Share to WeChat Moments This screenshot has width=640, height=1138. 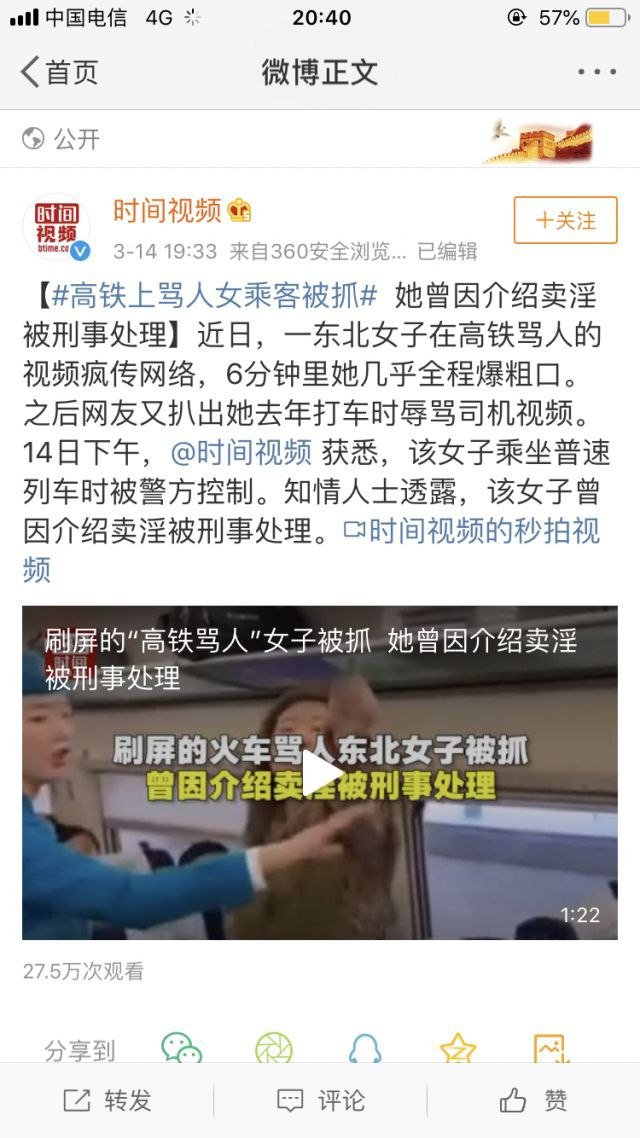(x=273, y=1049)
